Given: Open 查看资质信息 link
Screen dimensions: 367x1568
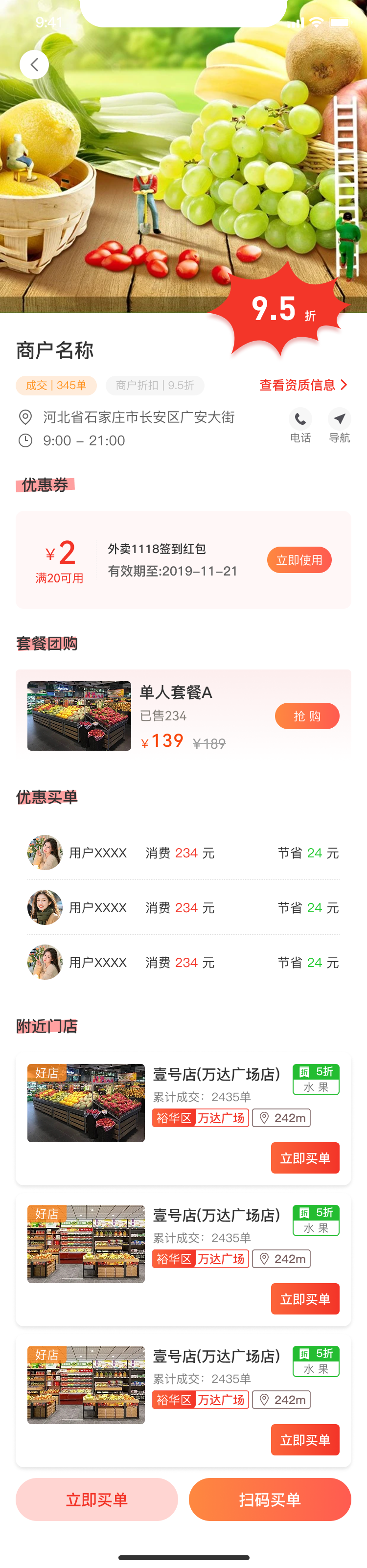Looking at the screenshot, I should [302, 385].
